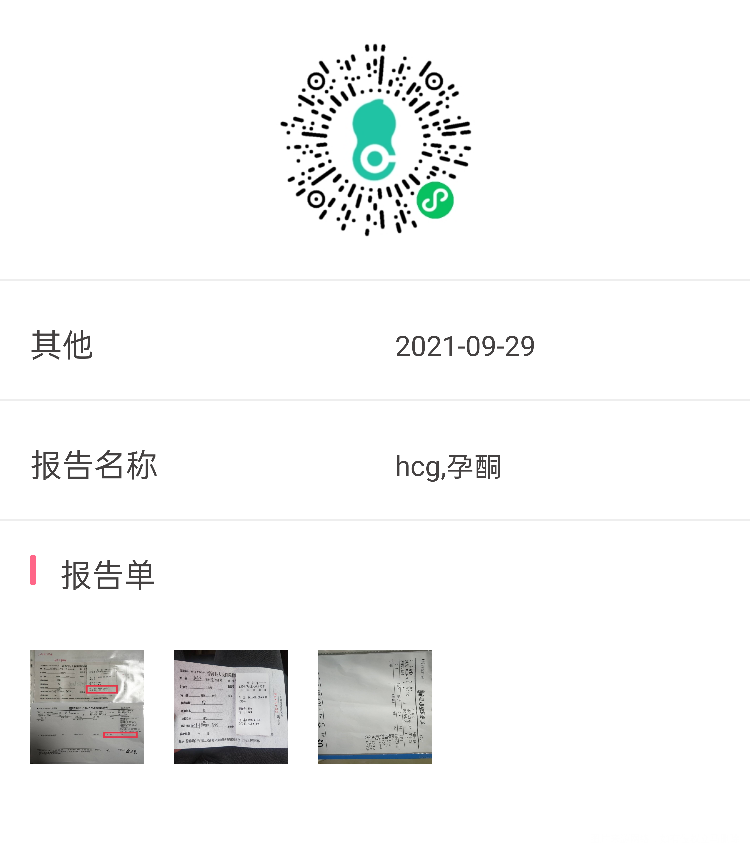
Task: Expand the 报告名称 row
Action: tap(375, 465)
